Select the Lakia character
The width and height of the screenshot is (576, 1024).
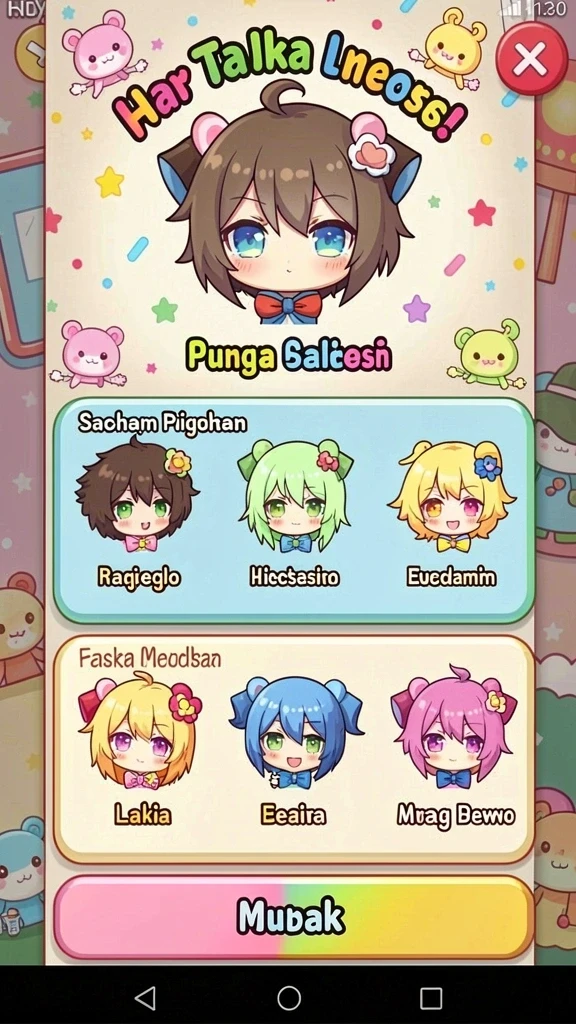(142, 750)
